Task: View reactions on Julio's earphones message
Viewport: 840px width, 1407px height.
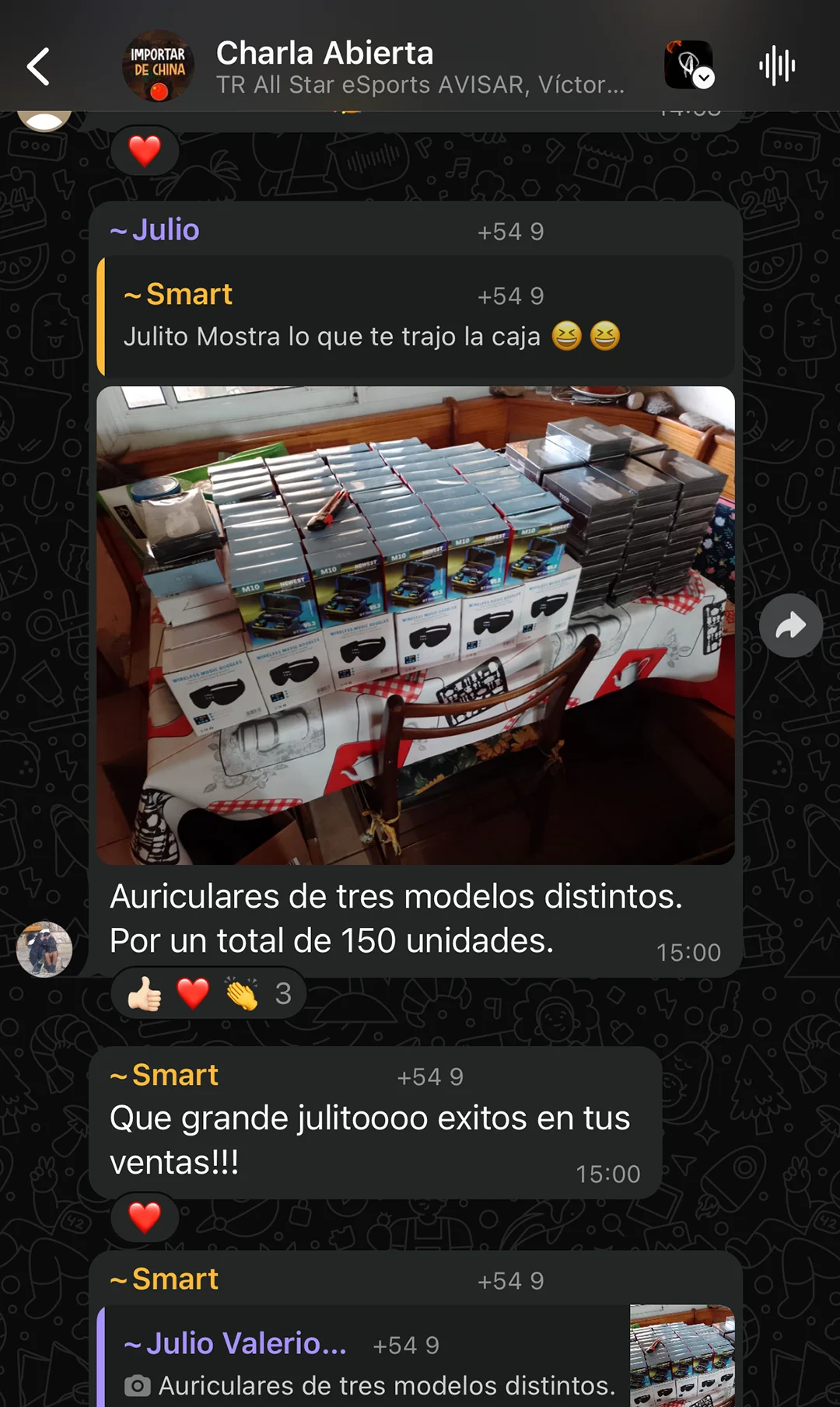Action: 208,994
